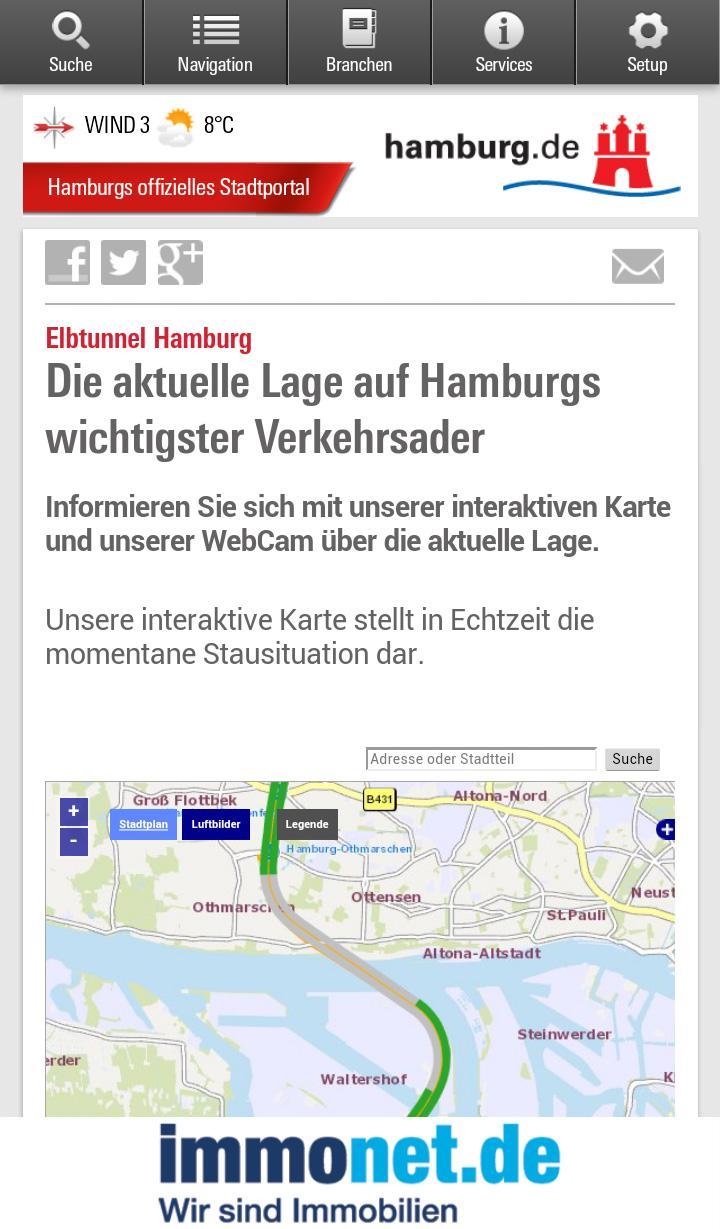This screenshot has height=1229, width=720.
Task: Open the Suche tab
Action: point(71,43)
